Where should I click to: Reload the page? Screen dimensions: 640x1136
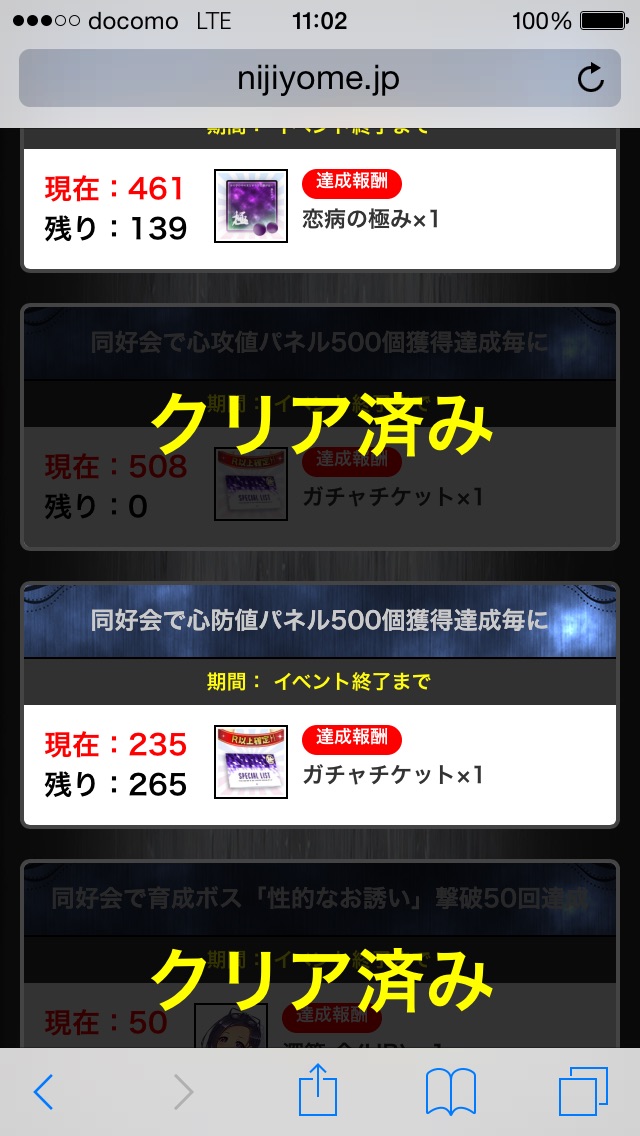[591, 78]
